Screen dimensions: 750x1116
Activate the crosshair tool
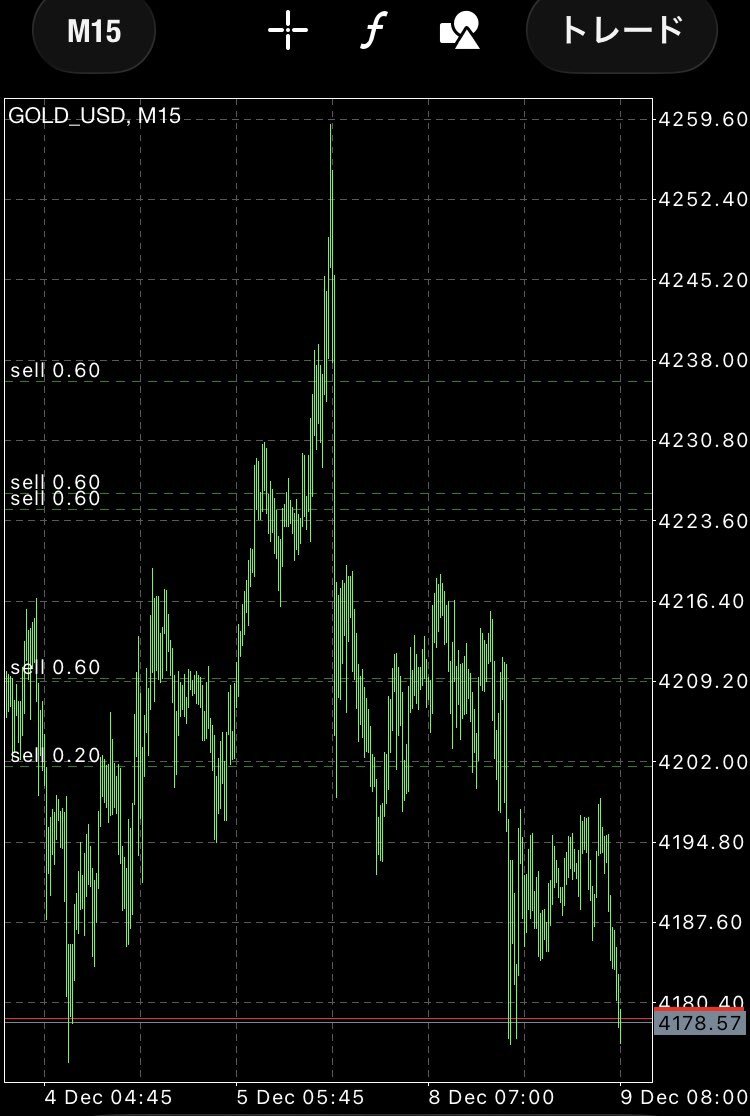[288, 31]
